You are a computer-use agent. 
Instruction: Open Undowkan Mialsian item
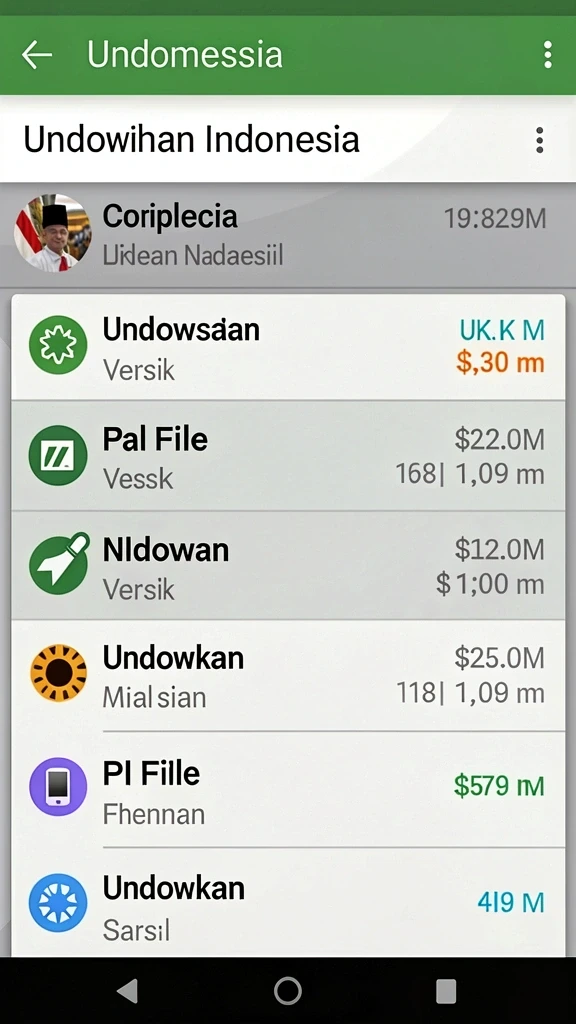(x=288, y=676)
